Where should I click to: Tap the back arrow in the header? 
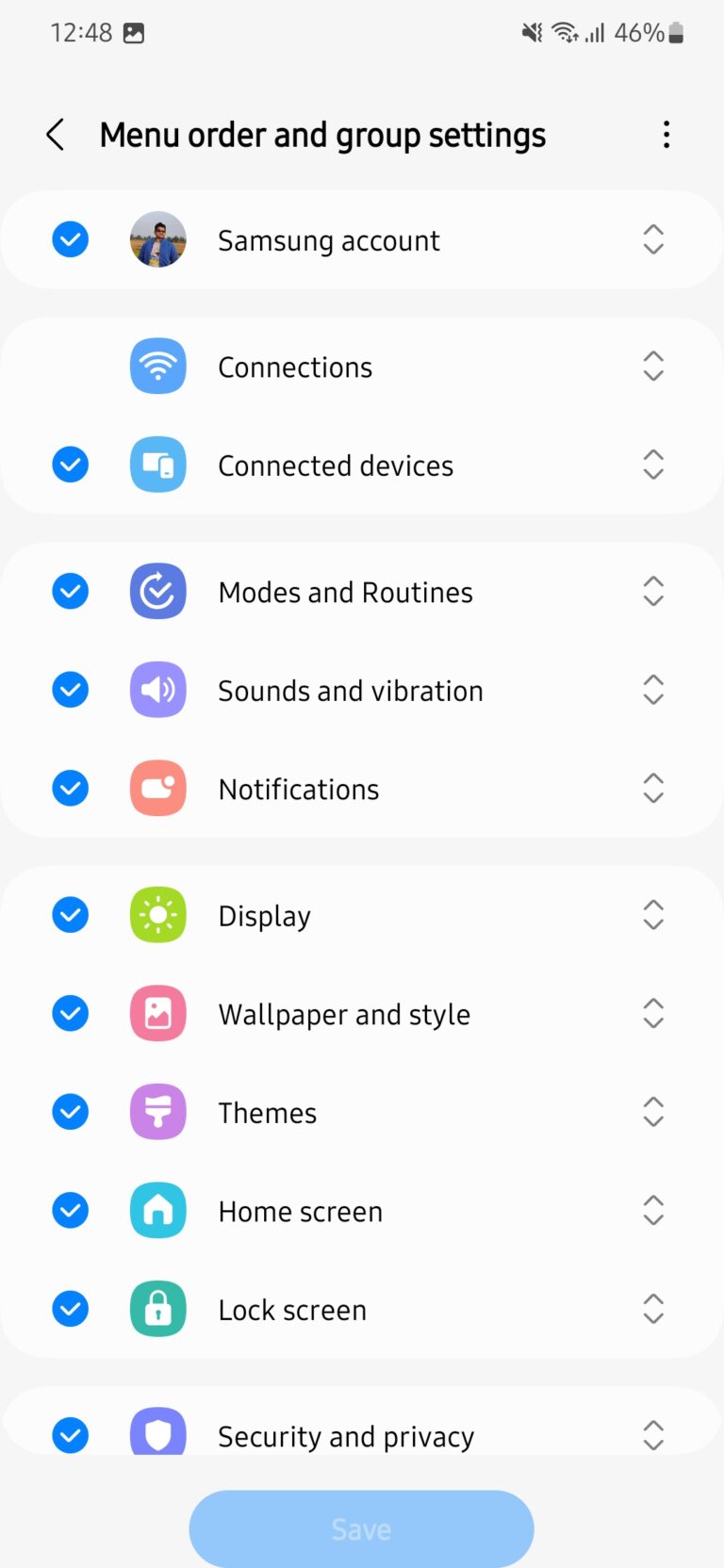coord(56,135)
